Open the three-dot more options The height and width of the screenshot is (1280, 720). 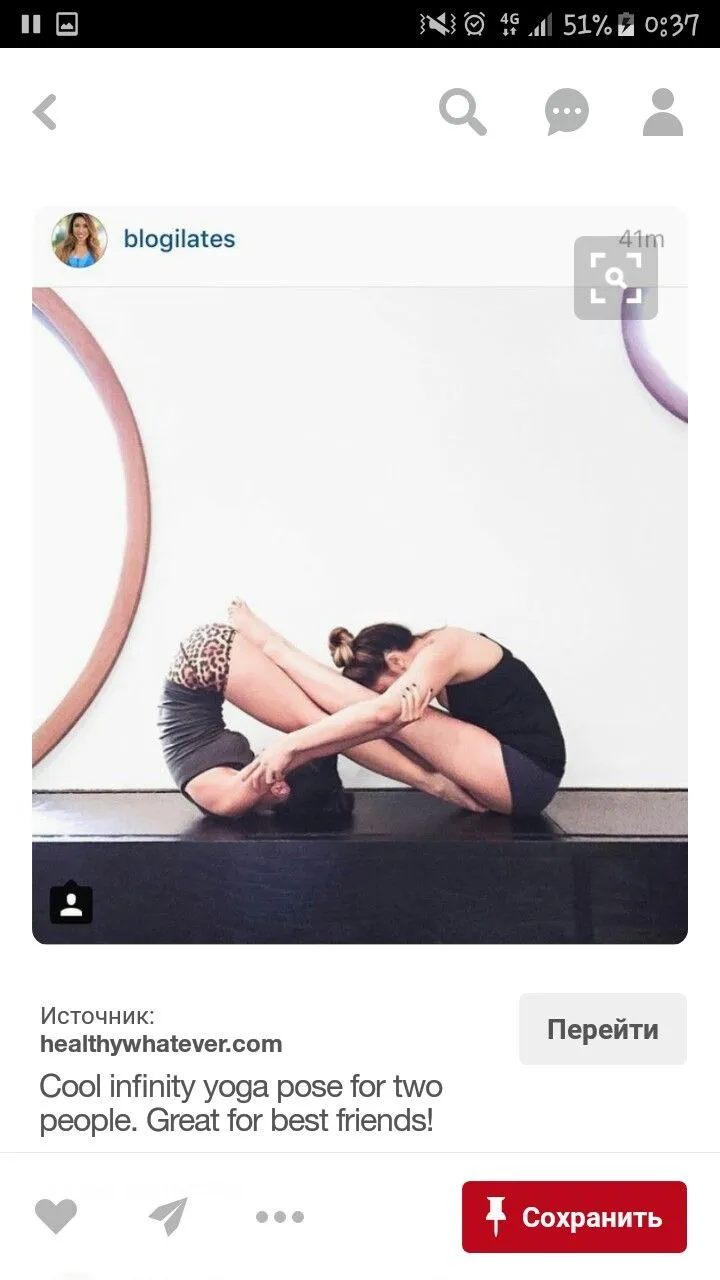279,1217
